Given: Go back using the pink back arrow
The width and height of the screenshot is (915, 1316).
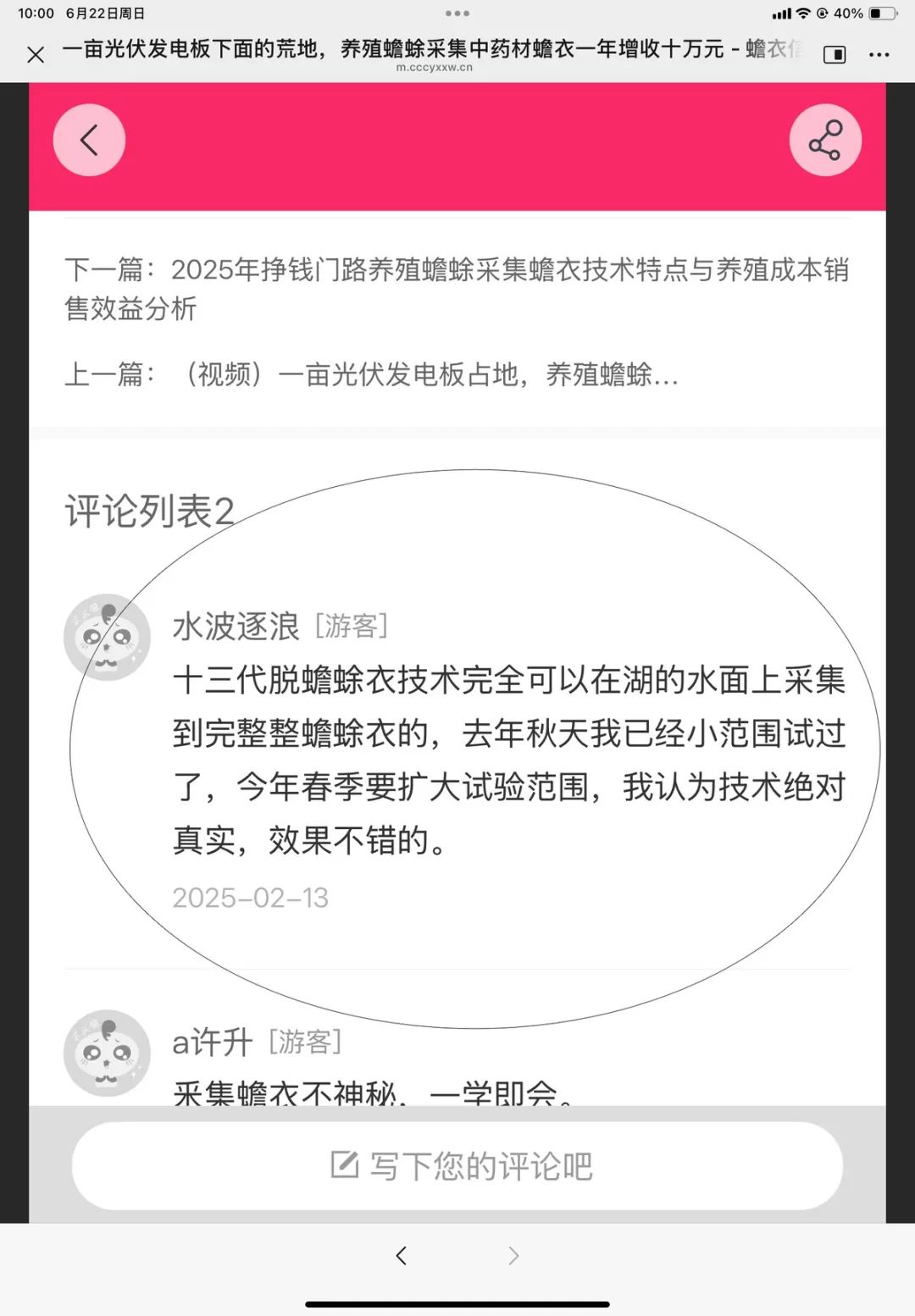Looking at the screenshot, I should [89, 141].
